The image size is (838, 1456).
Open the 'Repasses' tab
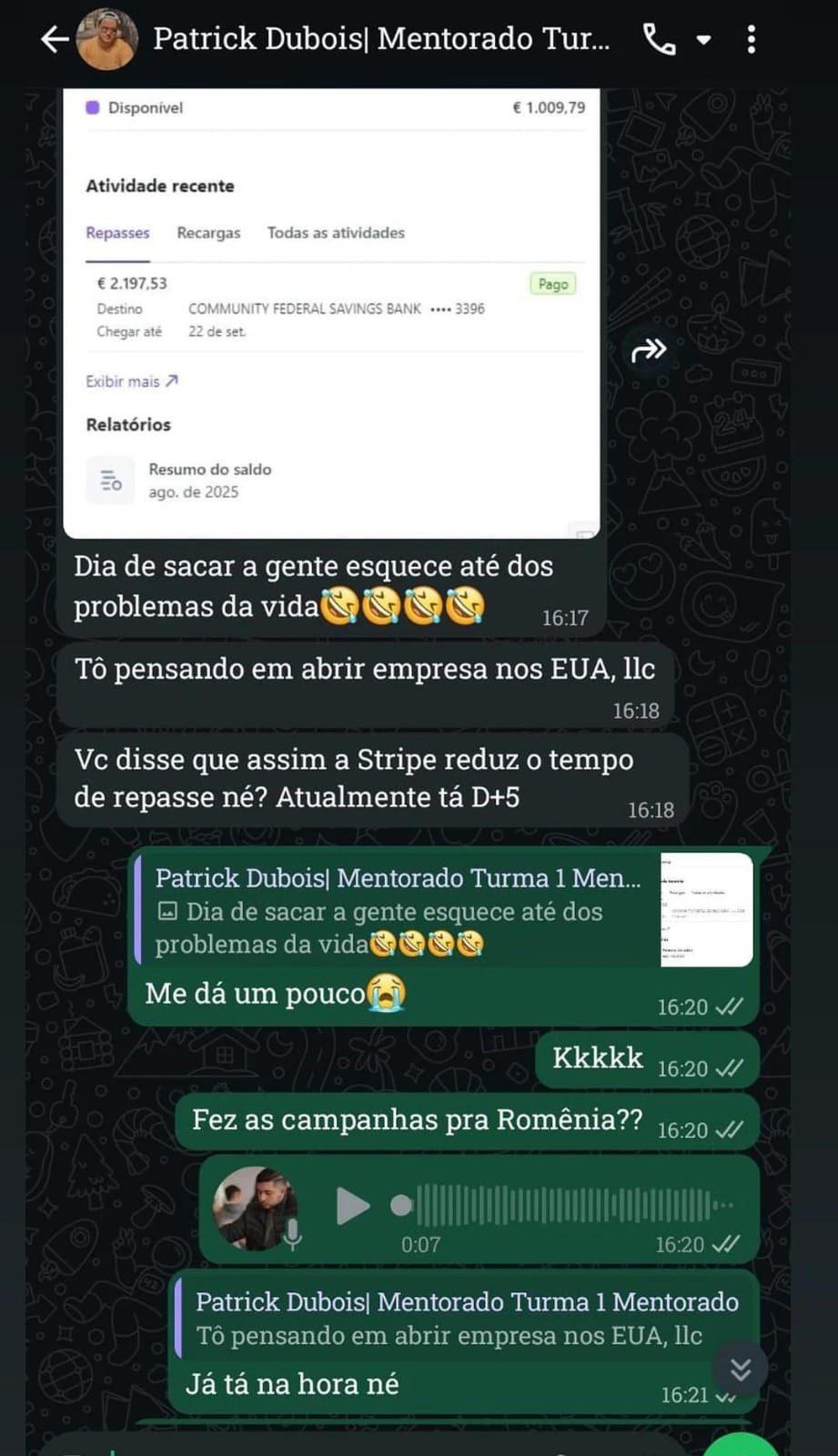(x=117, y=233)
